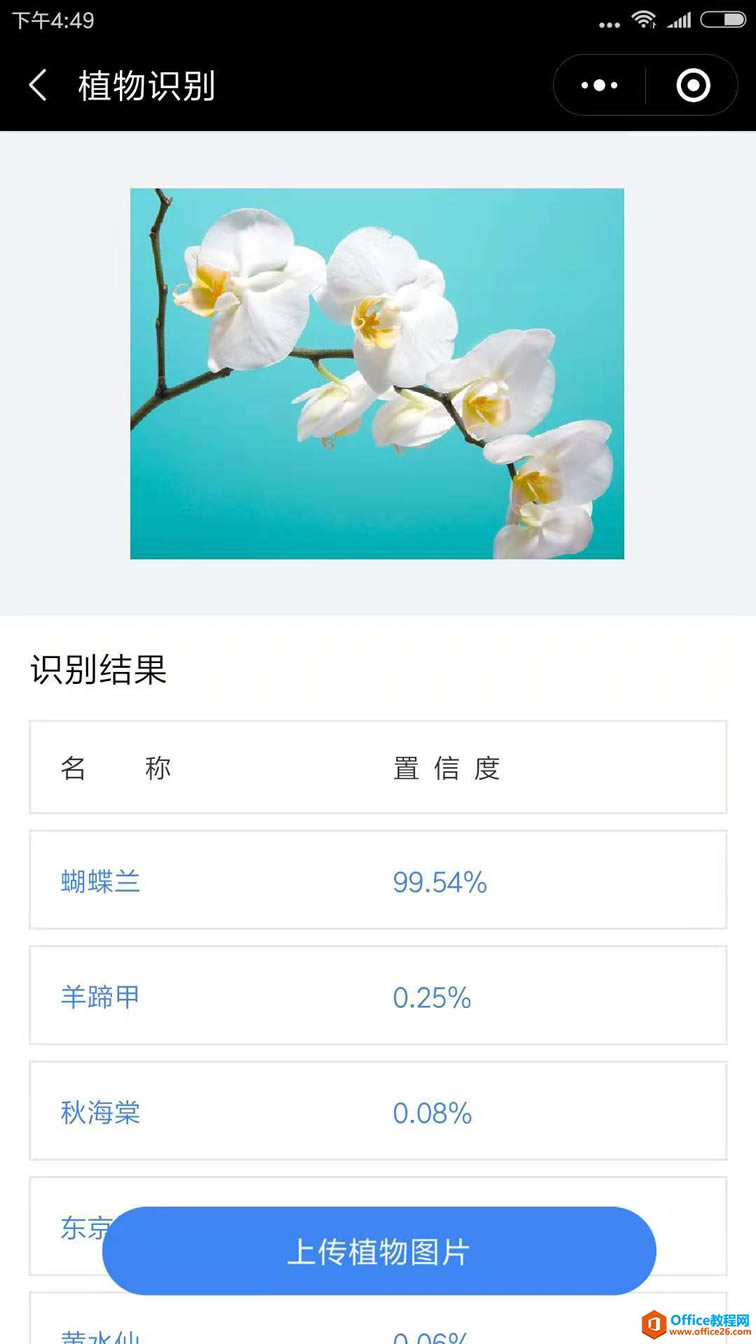Viewport: 756px width, 1344px height.
Task: Tap the upload plant image button
Action: 378,1251
